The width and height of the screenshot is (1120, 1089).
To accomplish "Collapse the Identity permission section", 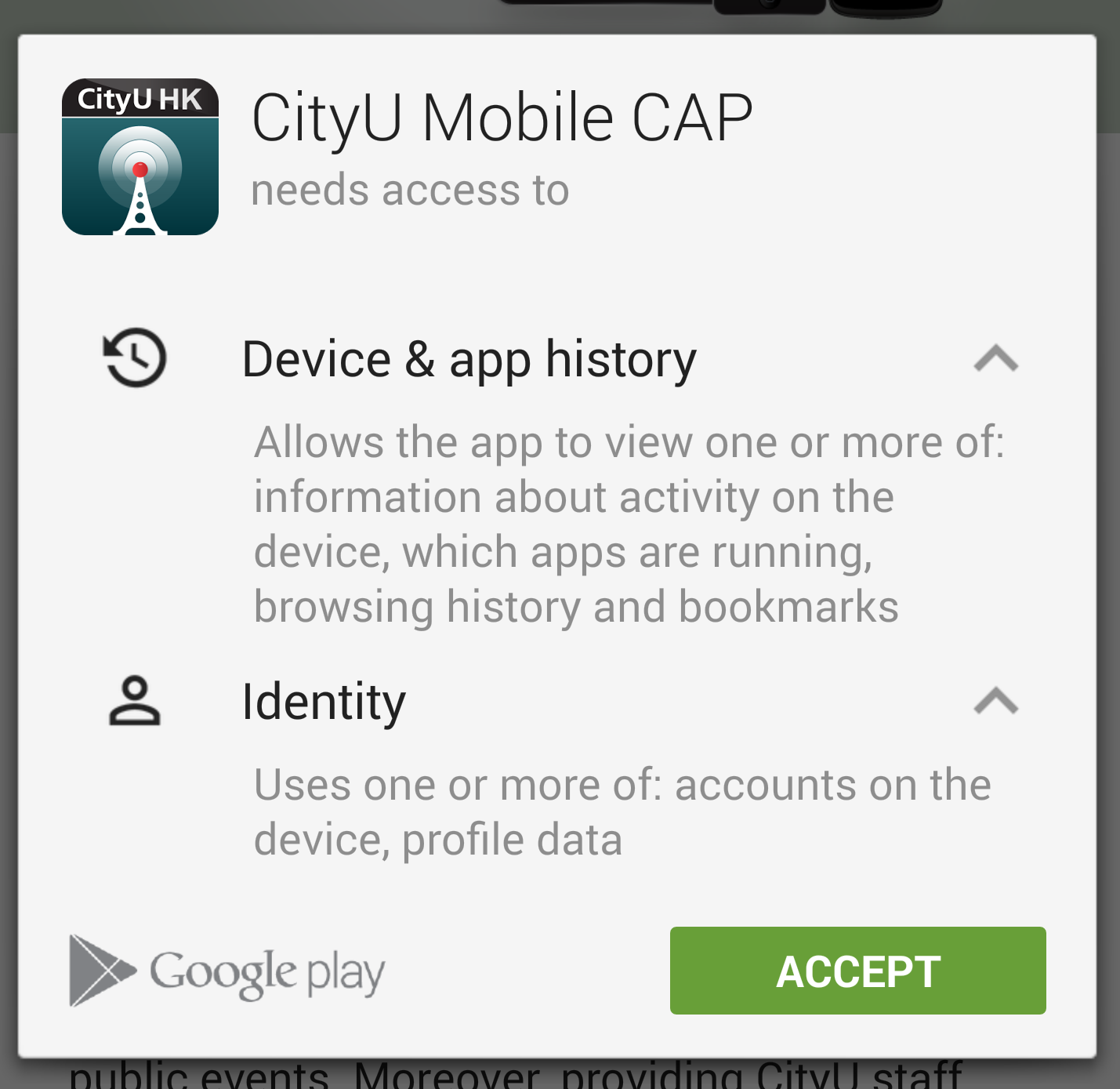I will pyautogui.click(x=995, y=701).
